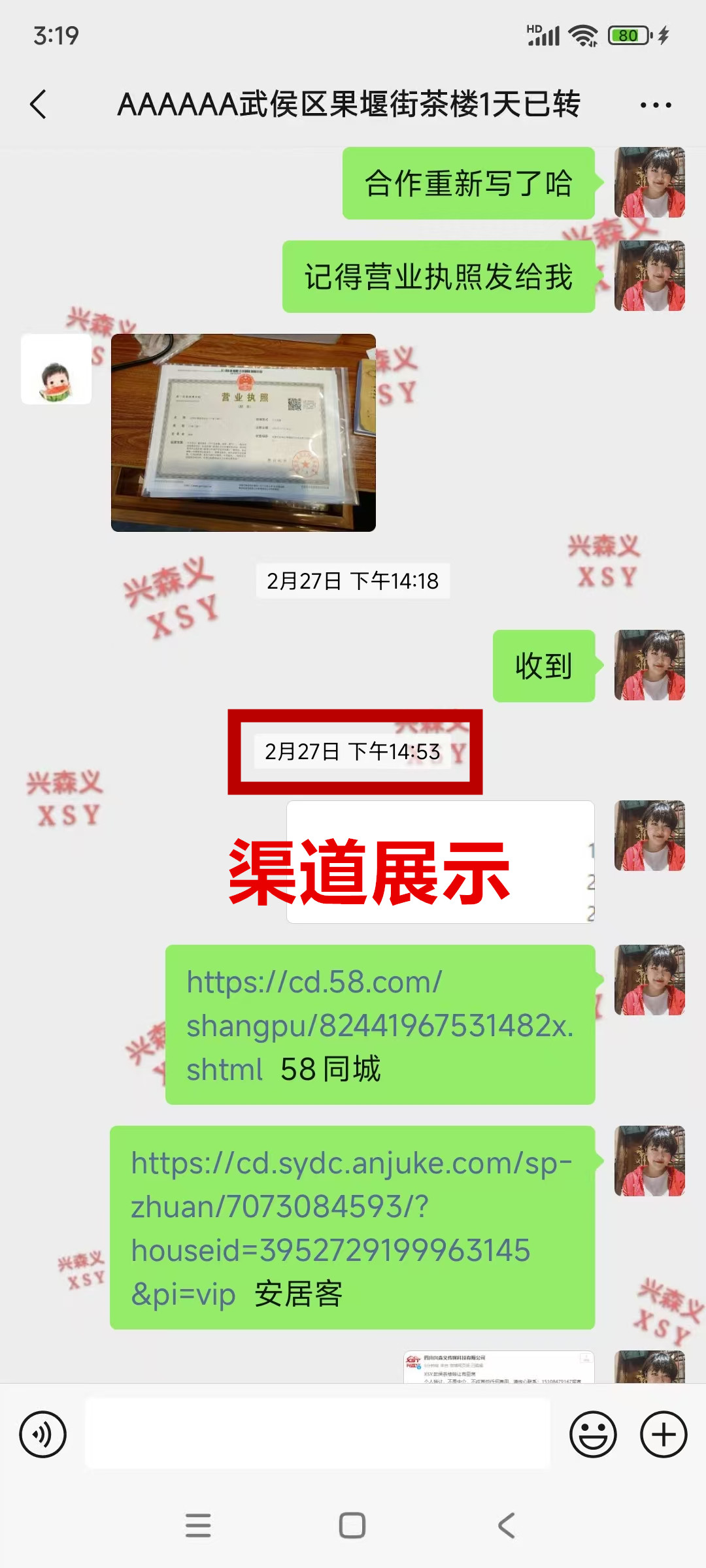Open the business license photo
This screenshot has height=1568, width=706.
click(x=243, y=433)
